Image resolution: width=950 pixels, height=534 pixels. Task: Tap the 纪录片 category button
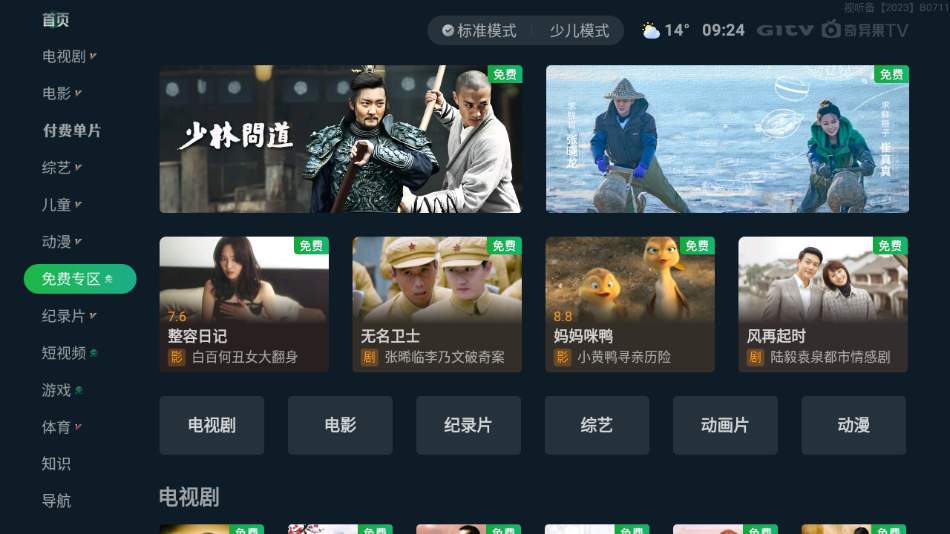click(x=468, y=425)
